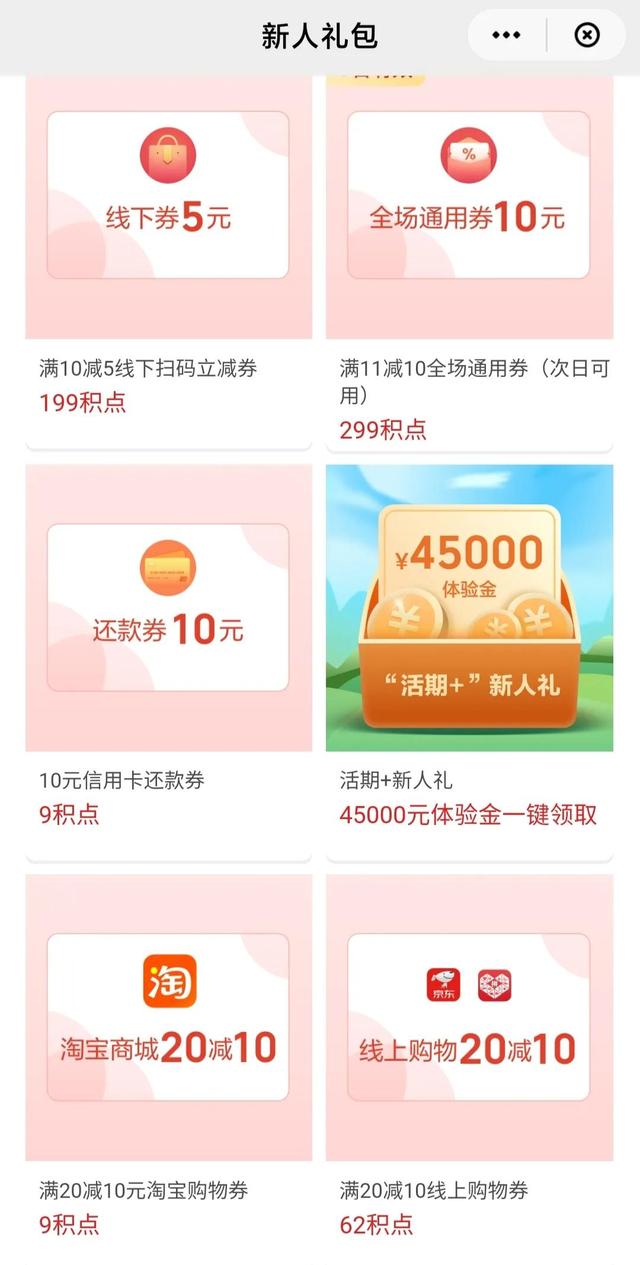
Task: Close the mini program
Action: coord(587,36)
